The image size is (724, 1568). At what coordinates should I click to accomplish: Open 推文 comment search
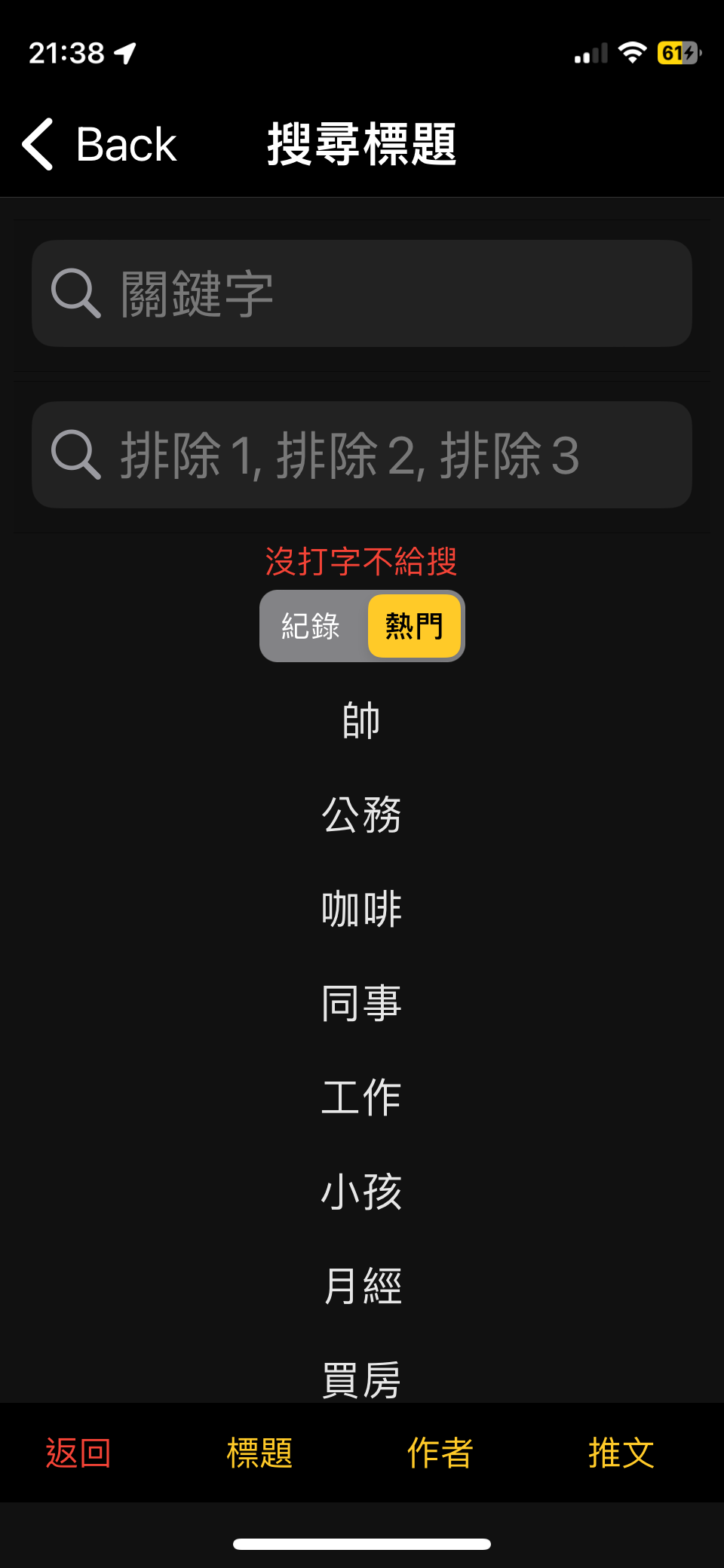coord(621,1453)
